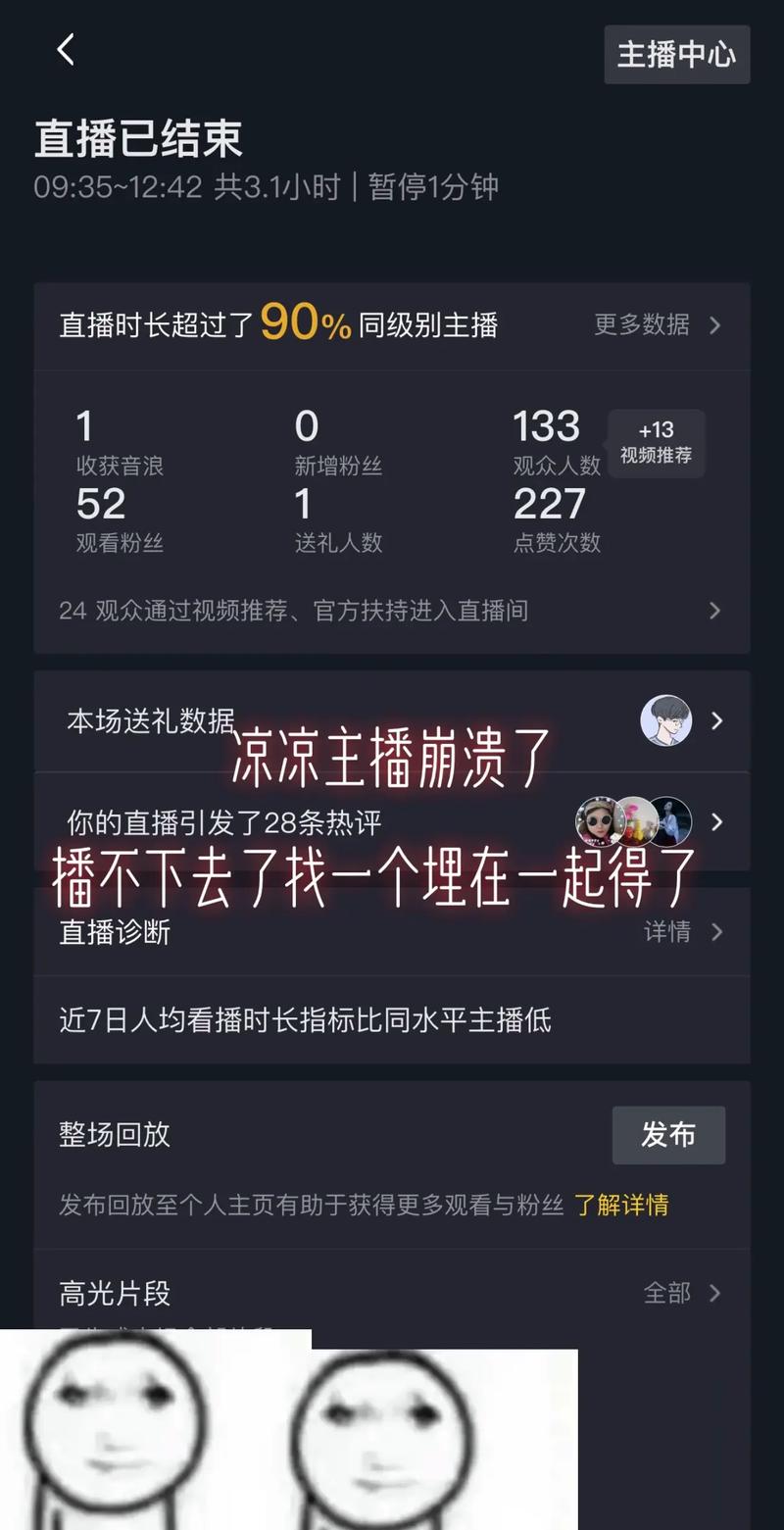
Task: View 更多数据 for this livestream
Action: [x=657, y=324]
